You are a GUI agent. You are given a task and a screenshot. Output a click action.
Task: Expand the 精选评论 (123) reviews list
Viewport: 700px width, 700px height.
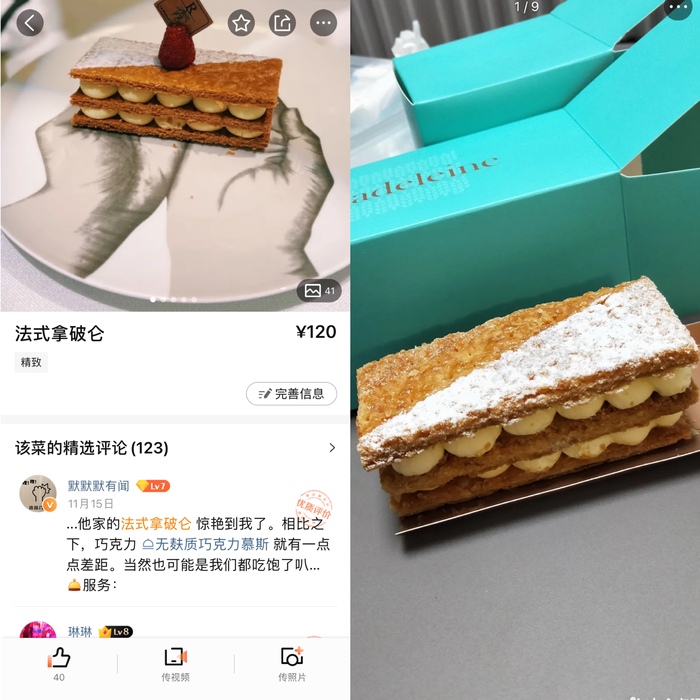[332, 448]
